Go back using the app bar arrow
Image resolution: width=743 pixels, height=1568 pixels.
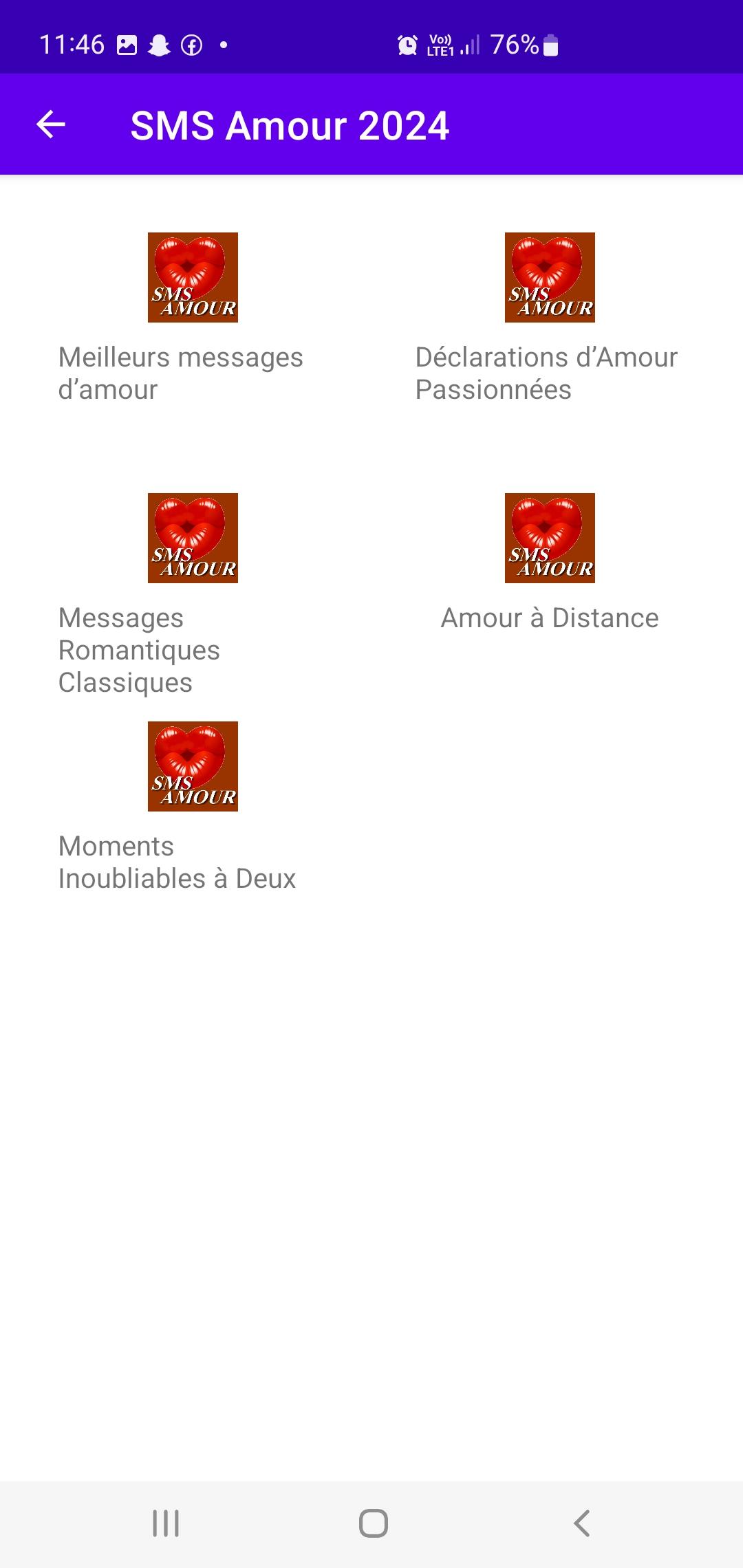click(x=51, y=124)
